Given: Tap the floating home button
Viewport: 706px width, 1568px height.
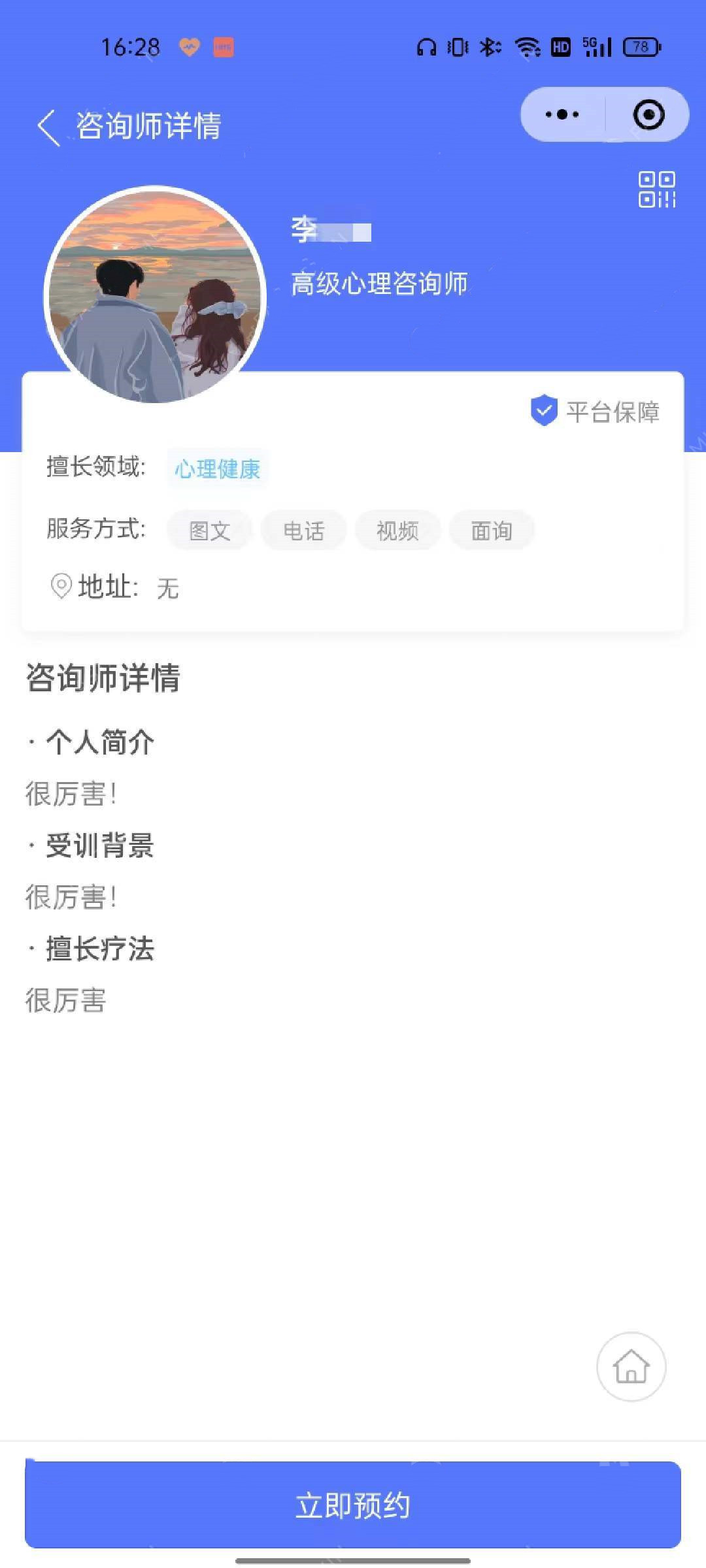Looking at the screenshot, I should (x=631, y=1367).
